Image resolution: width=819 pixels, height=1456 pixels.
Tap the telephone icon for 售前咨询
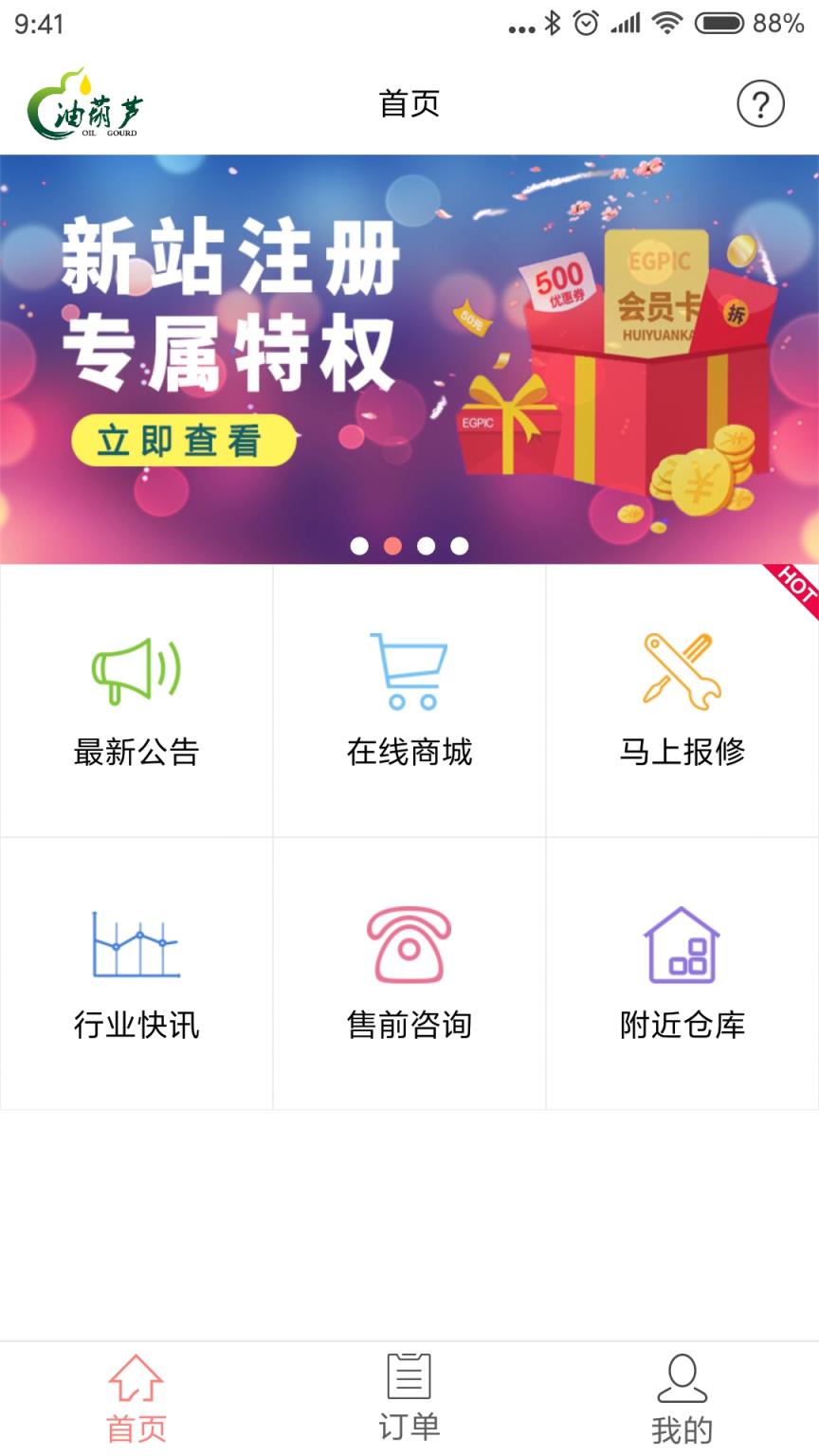(409, 945)
